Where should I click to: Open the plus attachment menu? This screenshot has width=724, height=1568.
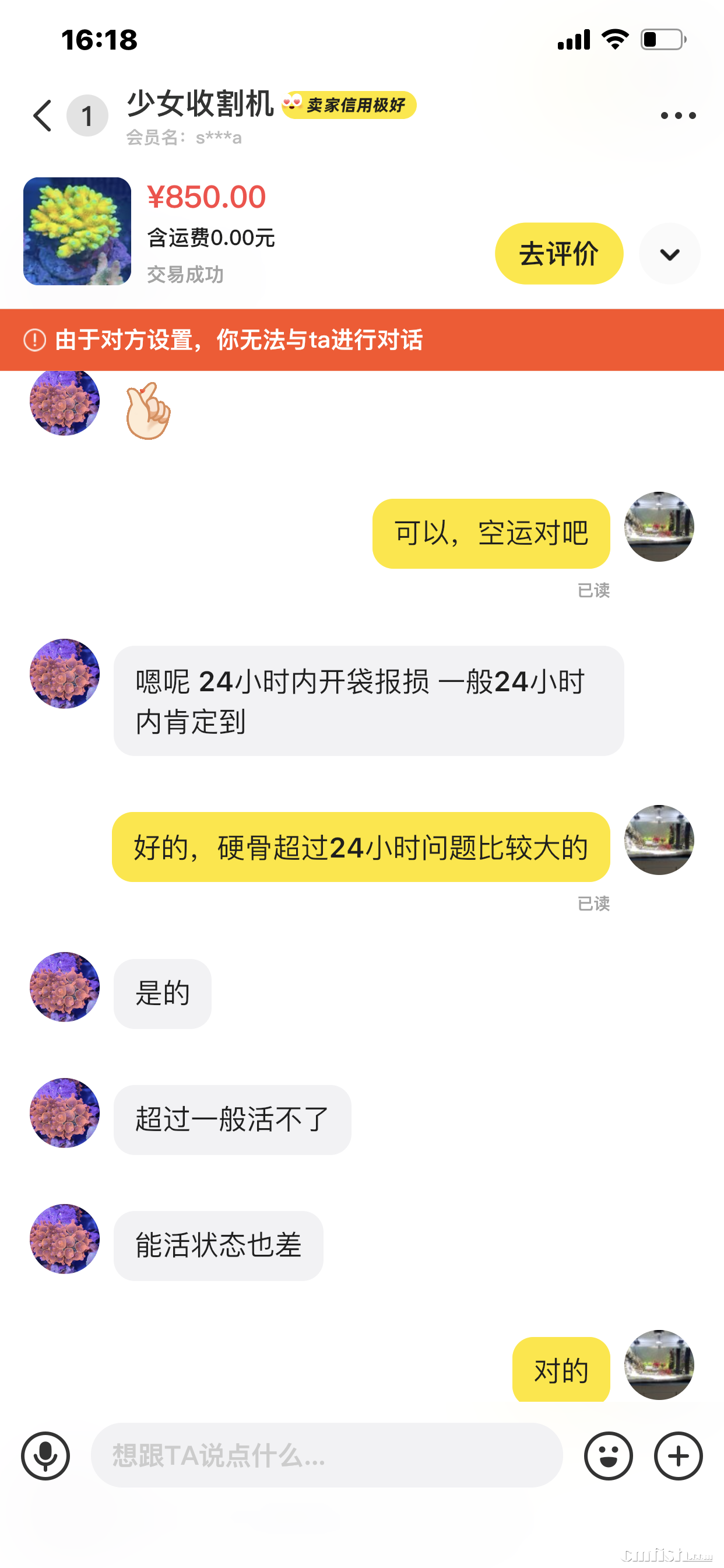[678, 1455]
